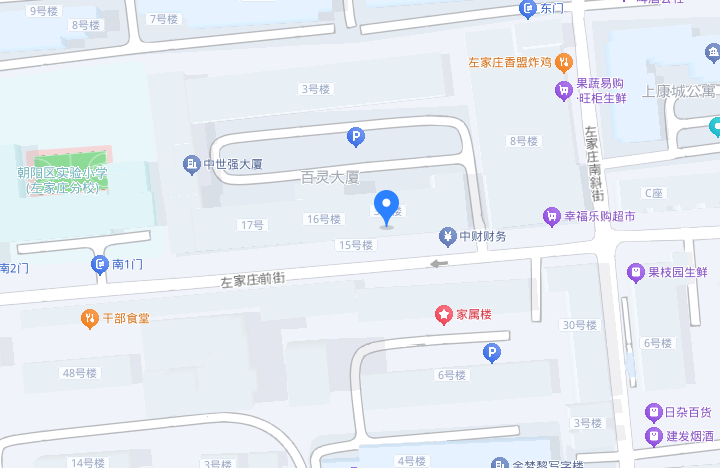Image resolution: width=720 pixels, height=468 pixels.
Task: Open the 幸福乐购超市 shop marker
Action: click(x=550, y=216)
